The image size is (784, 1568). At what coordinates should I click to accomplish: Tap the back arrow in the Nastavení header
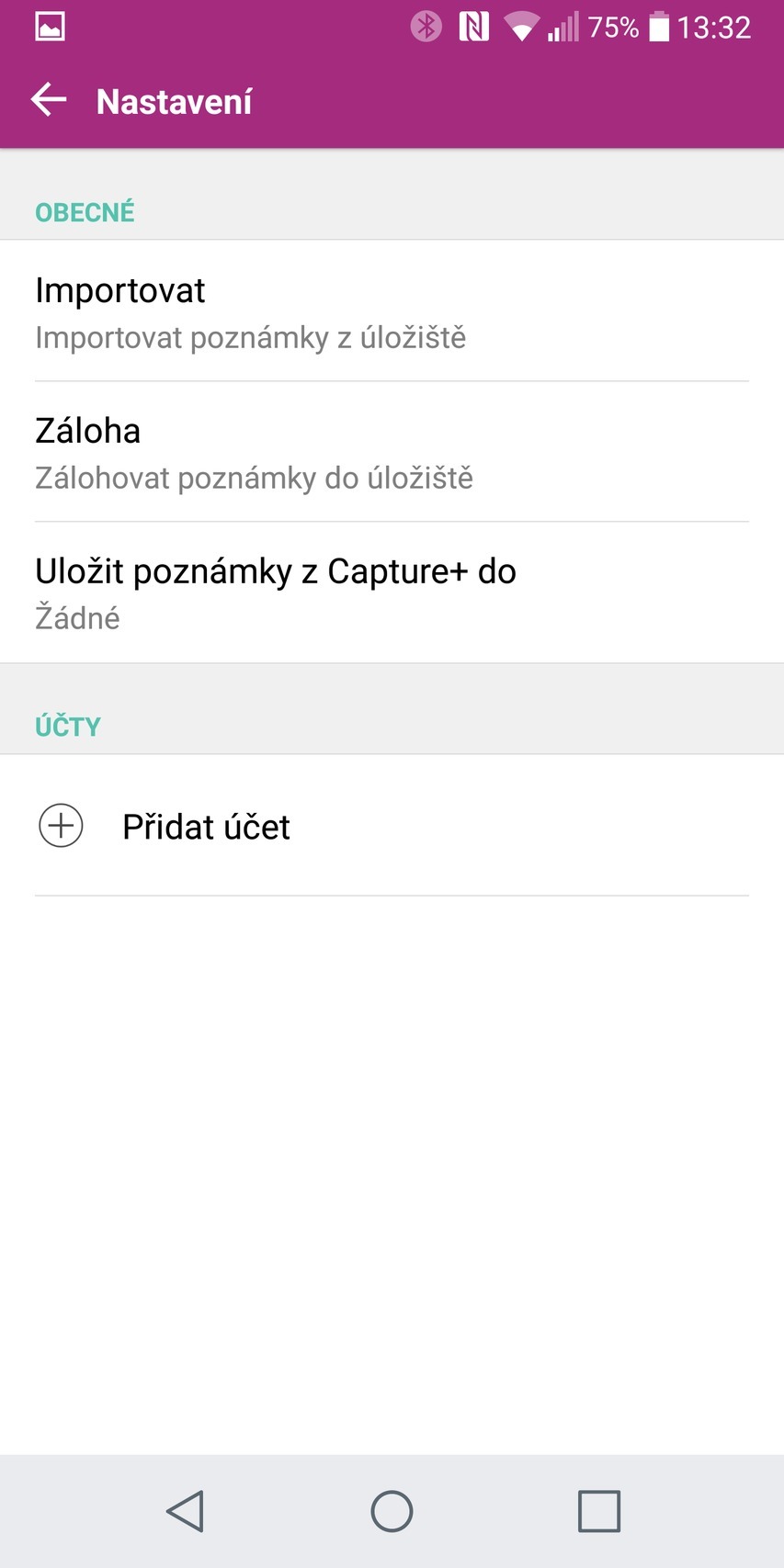tap(48, 99)
